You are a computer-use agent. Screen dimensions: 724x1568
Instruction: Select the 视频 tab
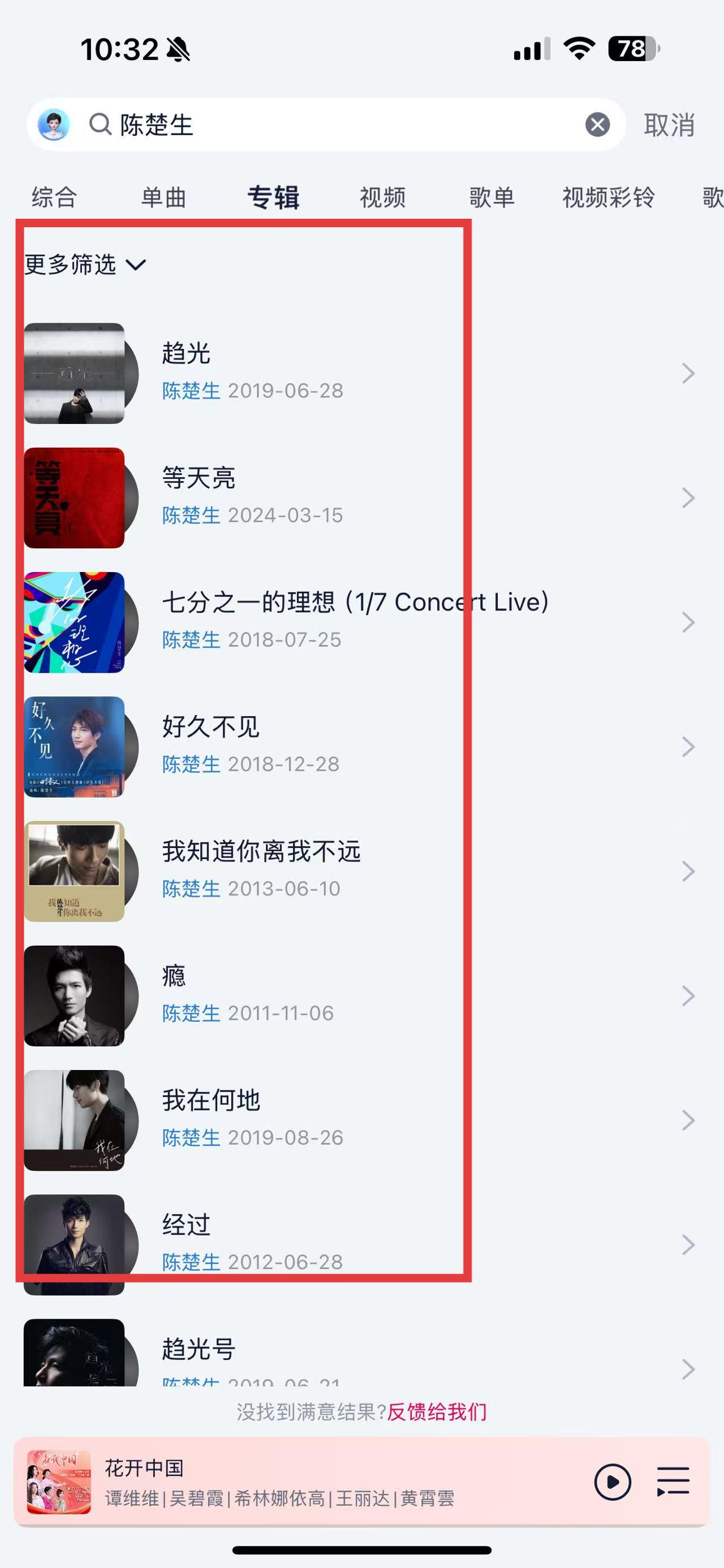[382, 197]
